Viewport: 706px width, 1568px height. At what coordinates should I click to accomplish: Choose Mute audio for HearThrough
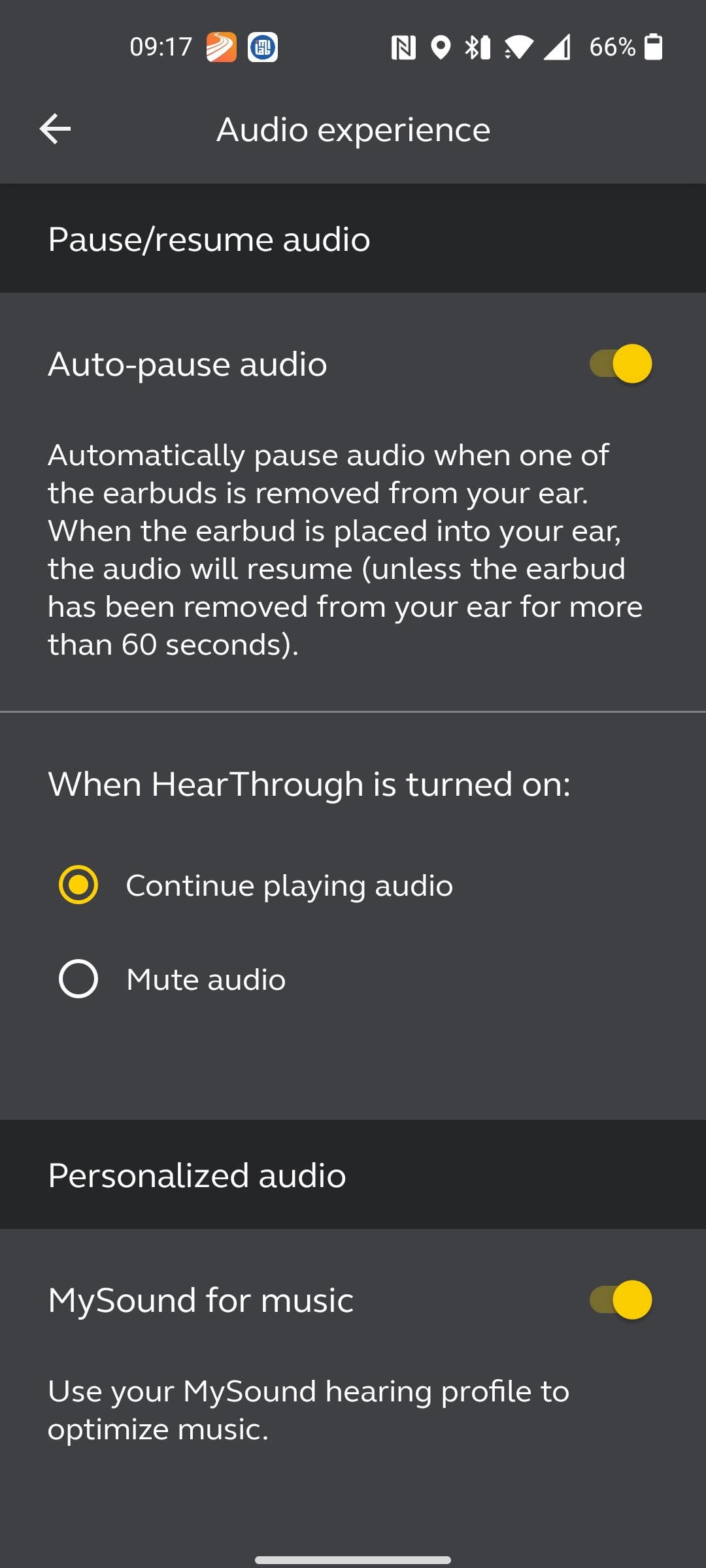point(78,979)
